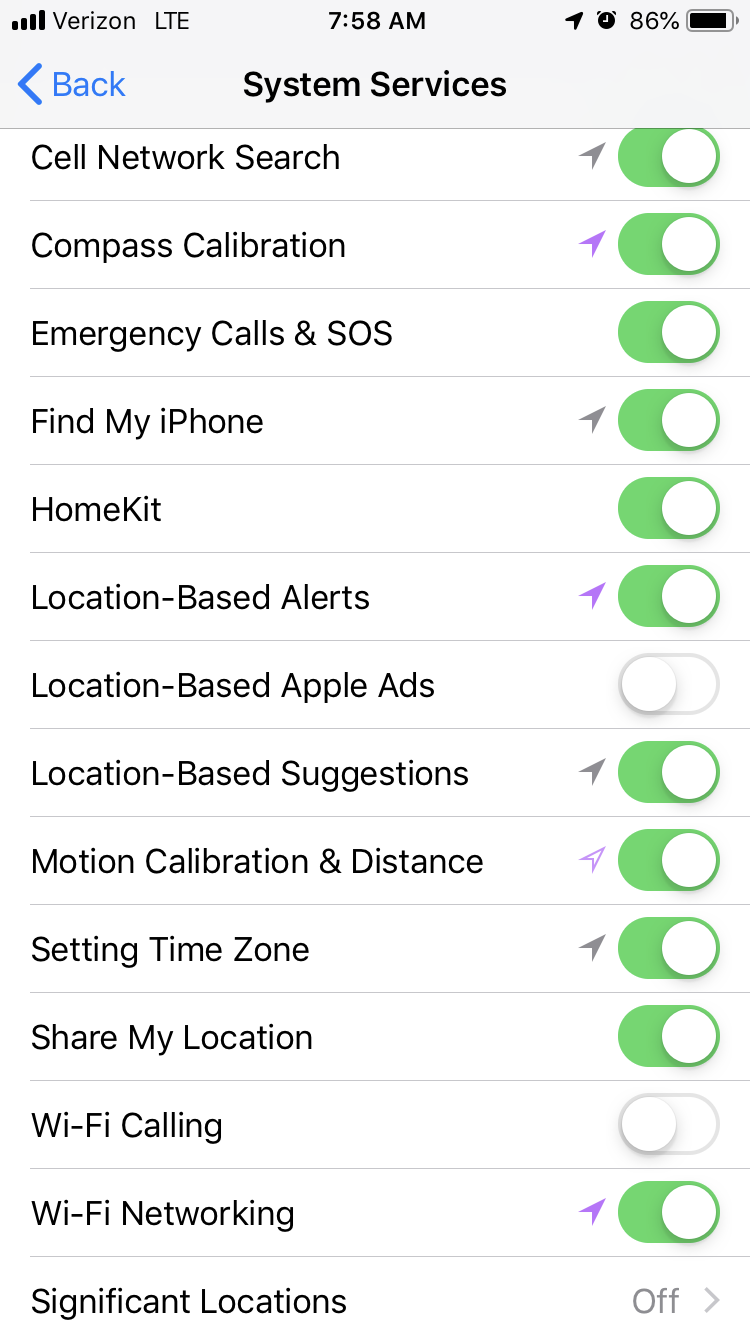Switch off Share My Location

(669, 1037)
